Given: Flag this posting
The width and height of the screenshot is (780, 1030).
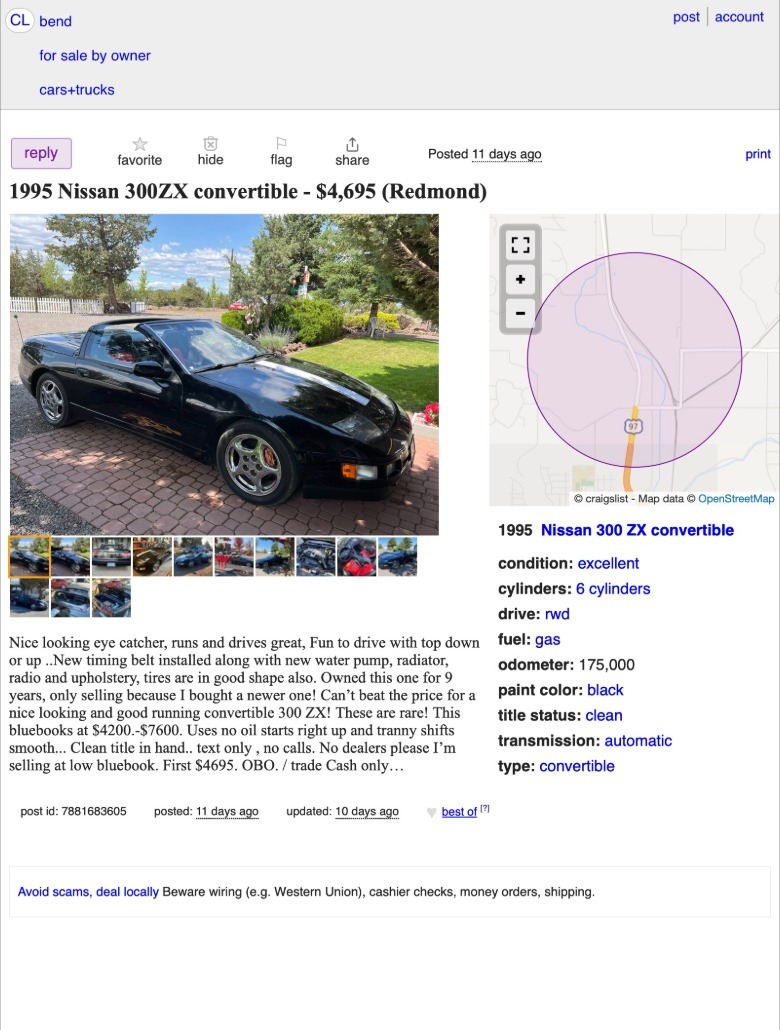Looking at the screenshot, I should (x=281, y=152).
